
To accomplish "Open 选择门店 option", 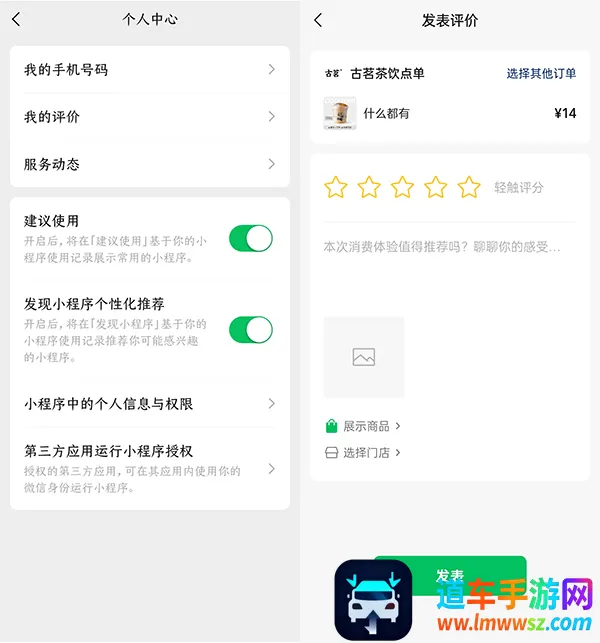I will coord(365,452).
